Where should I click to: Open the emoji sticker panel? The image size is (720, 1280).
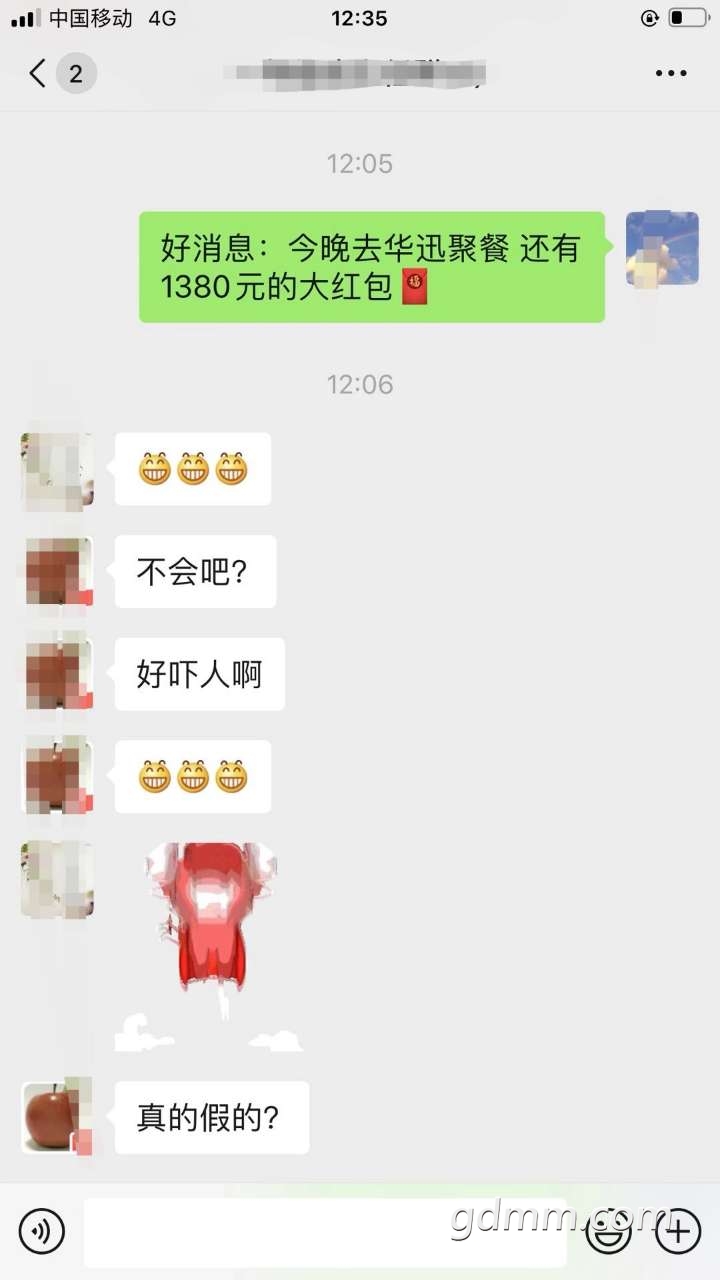coord(607,1230)
